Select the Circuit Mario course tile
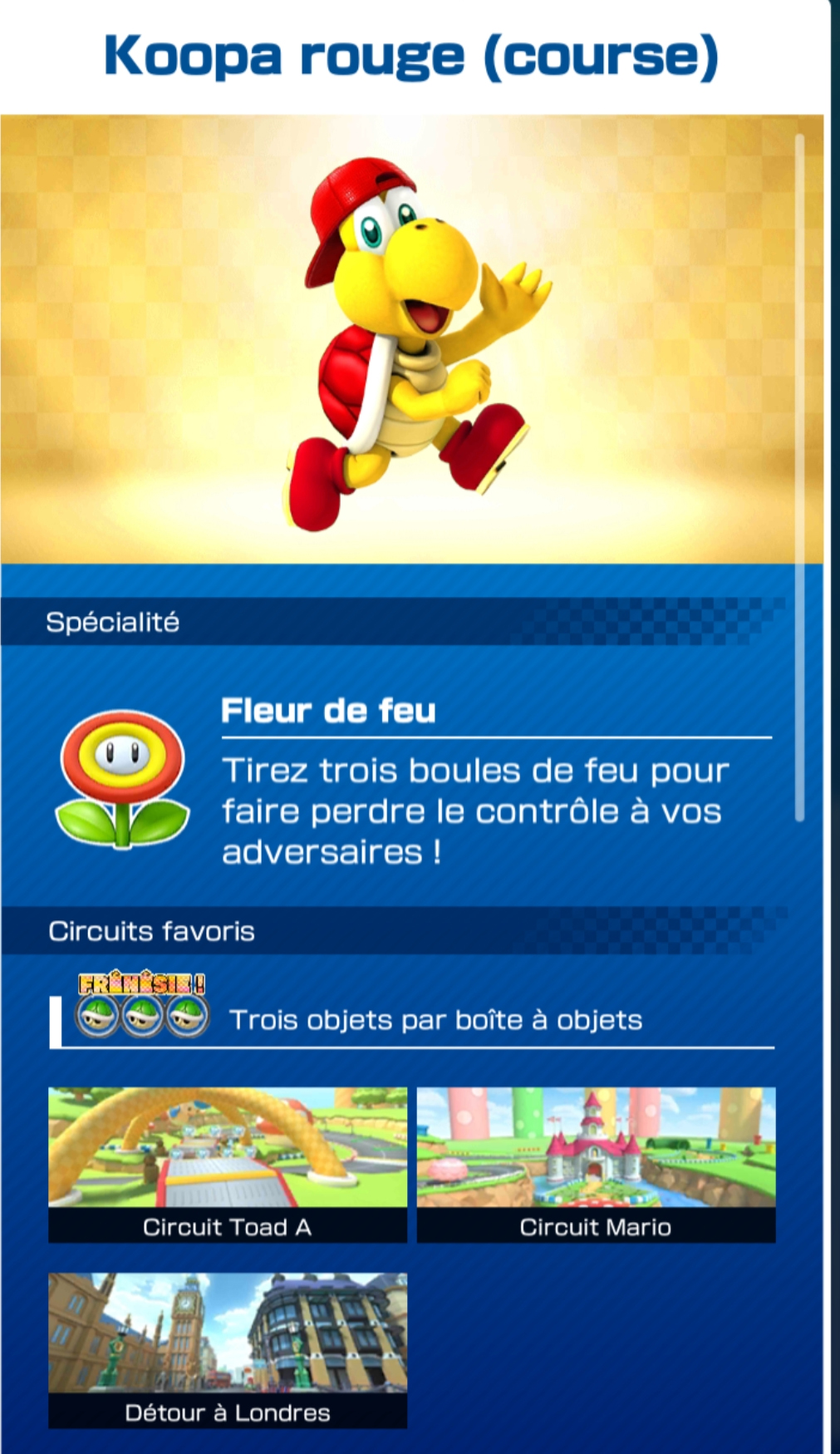Image resolution: width=840 pixels, height=1454 pixels. point(596,1164)
